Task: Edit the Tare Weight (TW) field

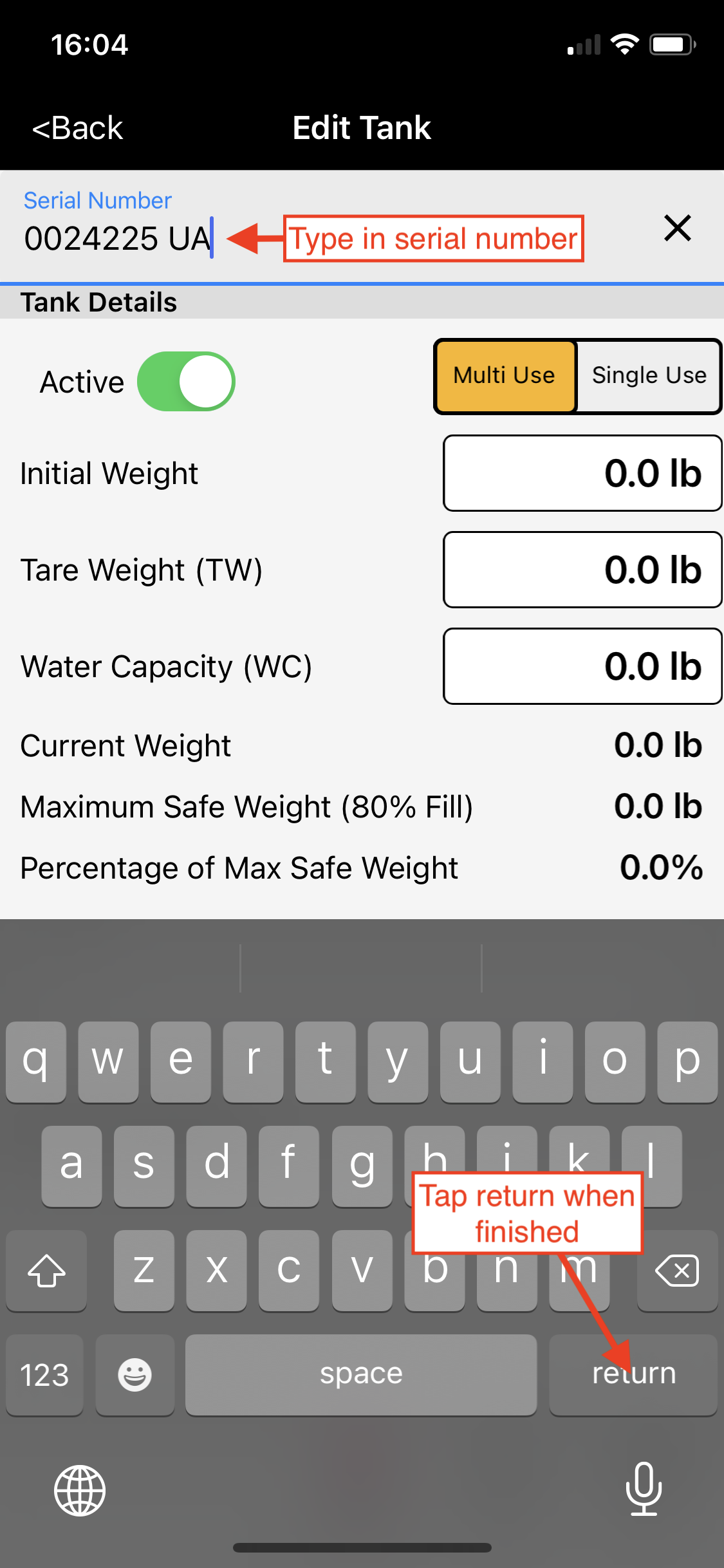Action: [582, 570]
